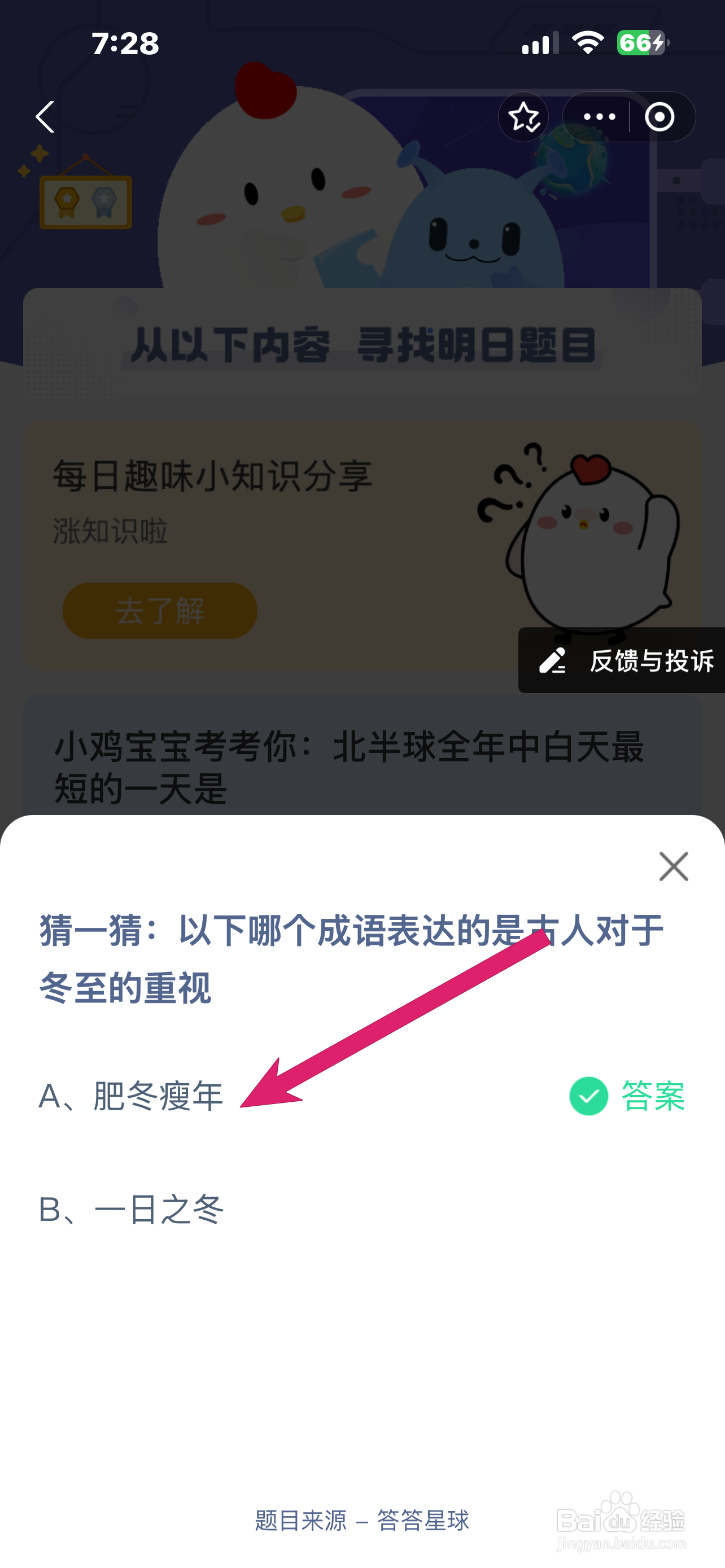Tap the circular target exit icon in the capsule
Screen dimensions: 725x1568
[x=658, y=117]
